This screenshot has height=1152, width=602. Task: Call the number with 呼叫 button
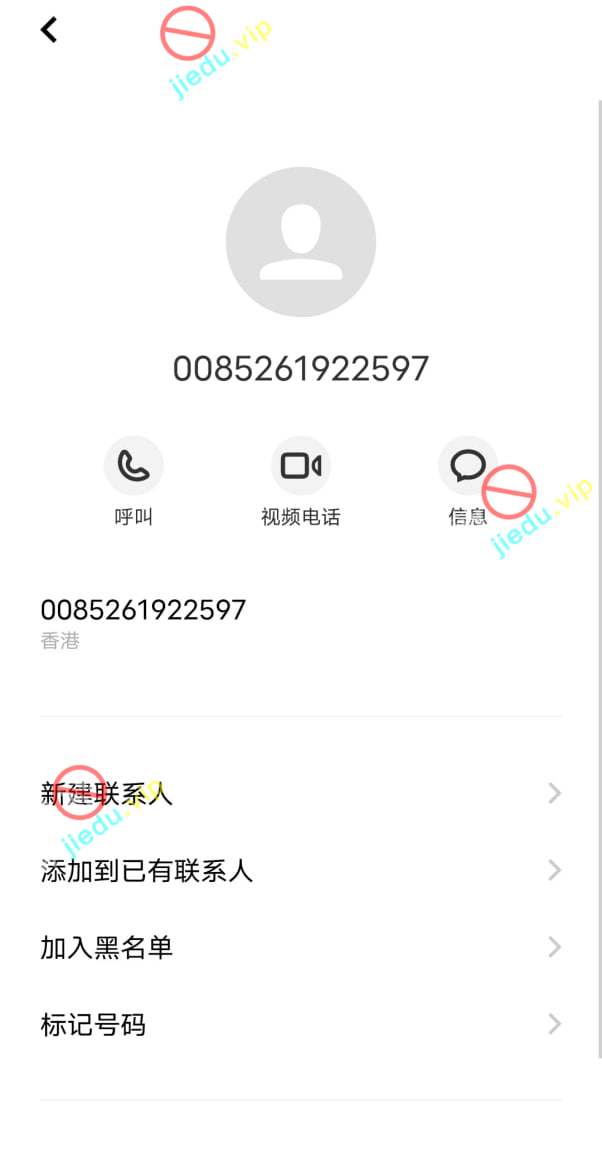pyautogui.click(x=133, y=466)
